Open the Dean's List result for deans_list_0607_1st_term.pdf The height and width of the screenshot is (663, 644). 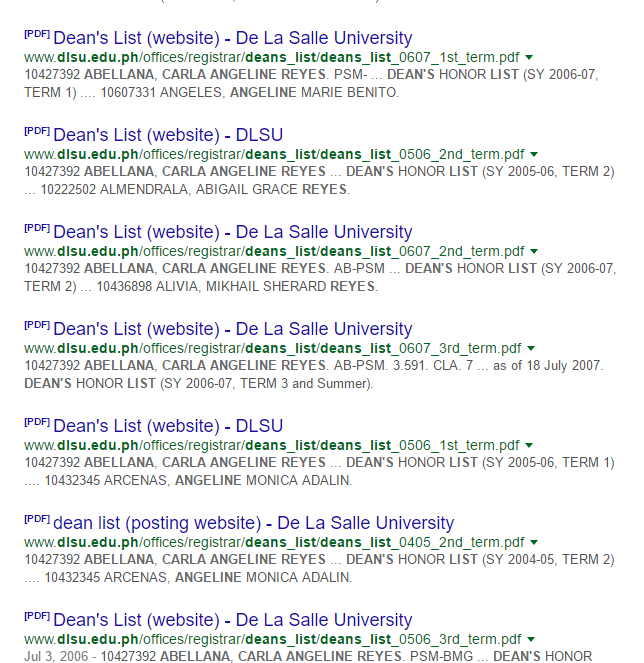(232, 38)
